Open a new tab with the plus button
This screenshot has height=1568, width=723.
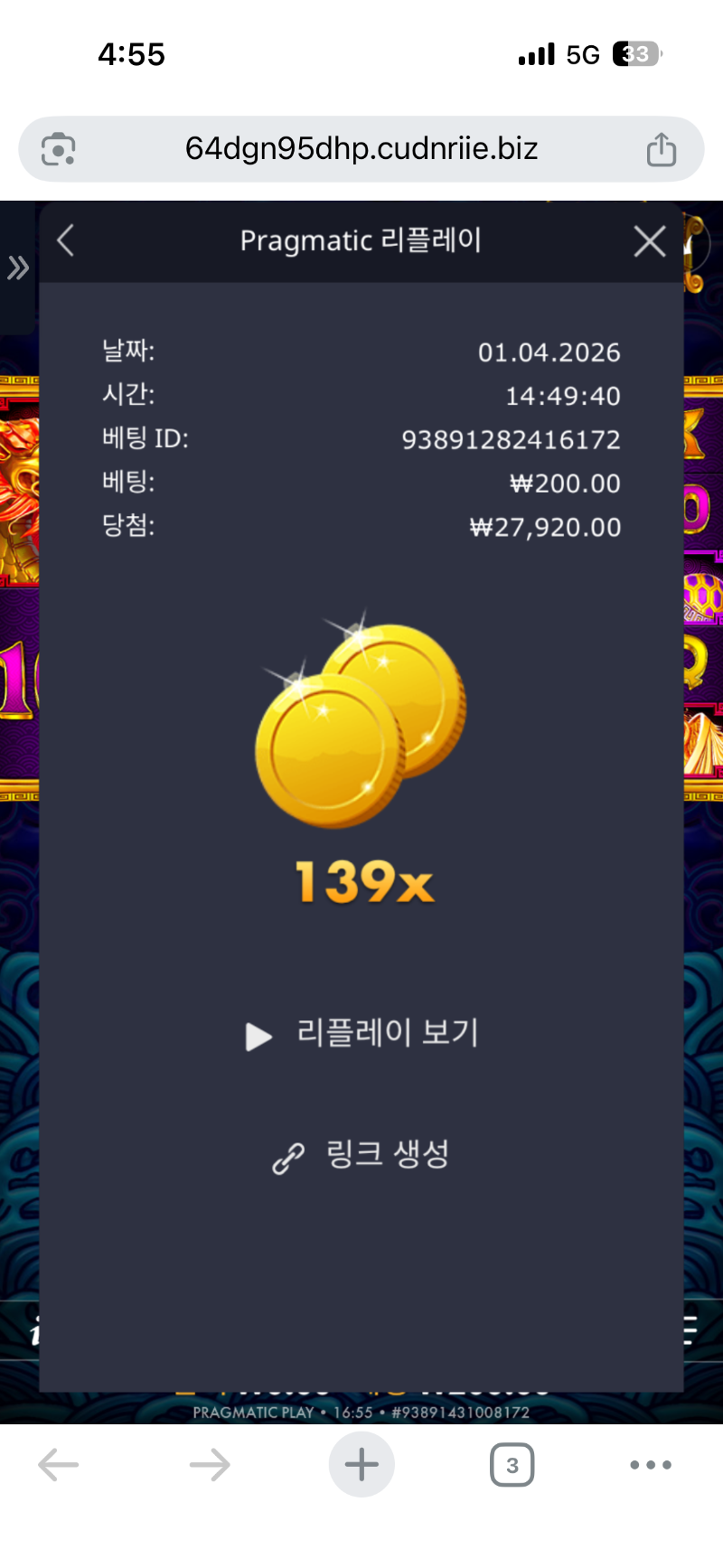click(x=361, y=1464)
